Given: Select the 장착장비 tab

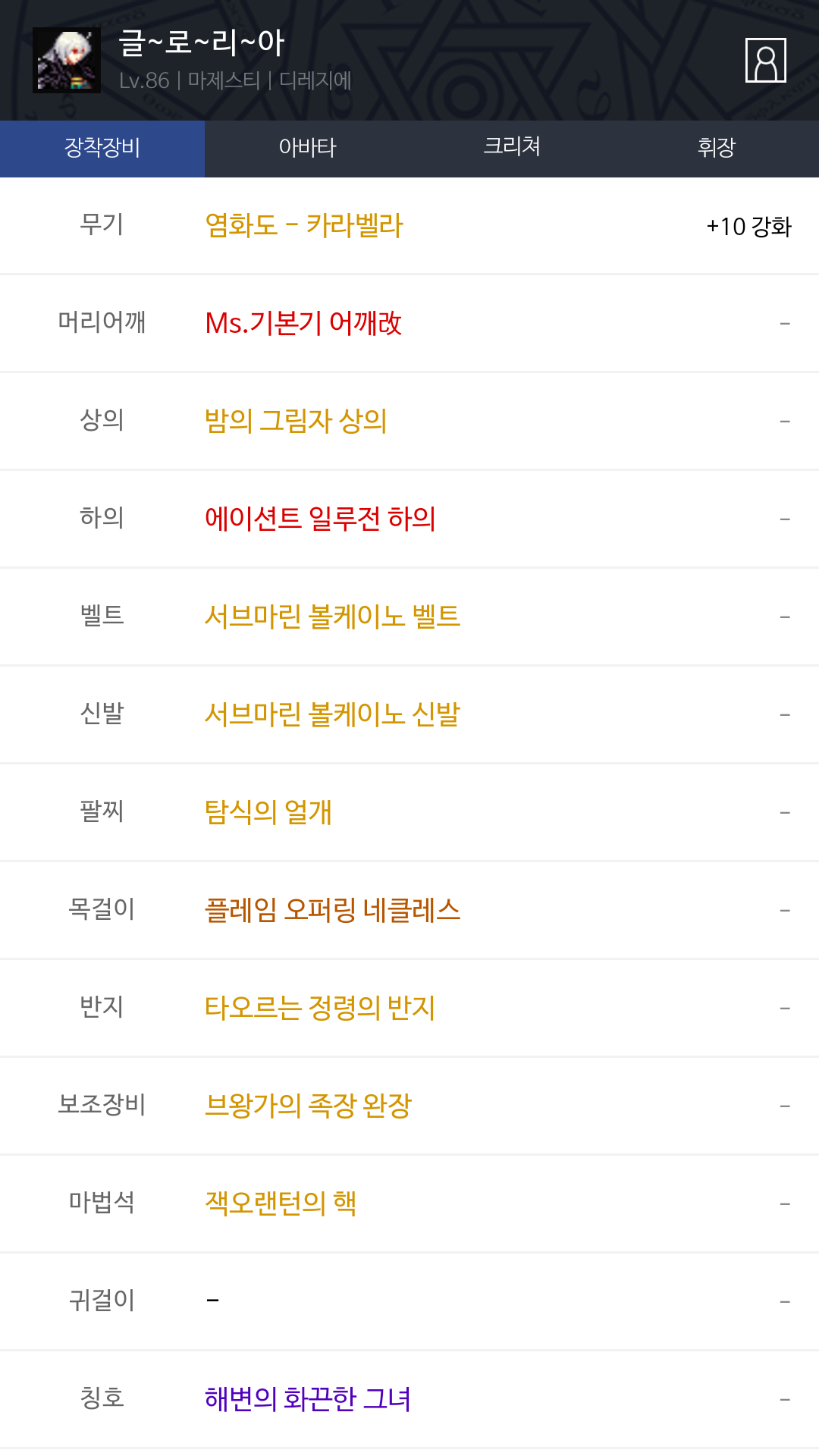Looking at the screenshot, I should 102,148.
